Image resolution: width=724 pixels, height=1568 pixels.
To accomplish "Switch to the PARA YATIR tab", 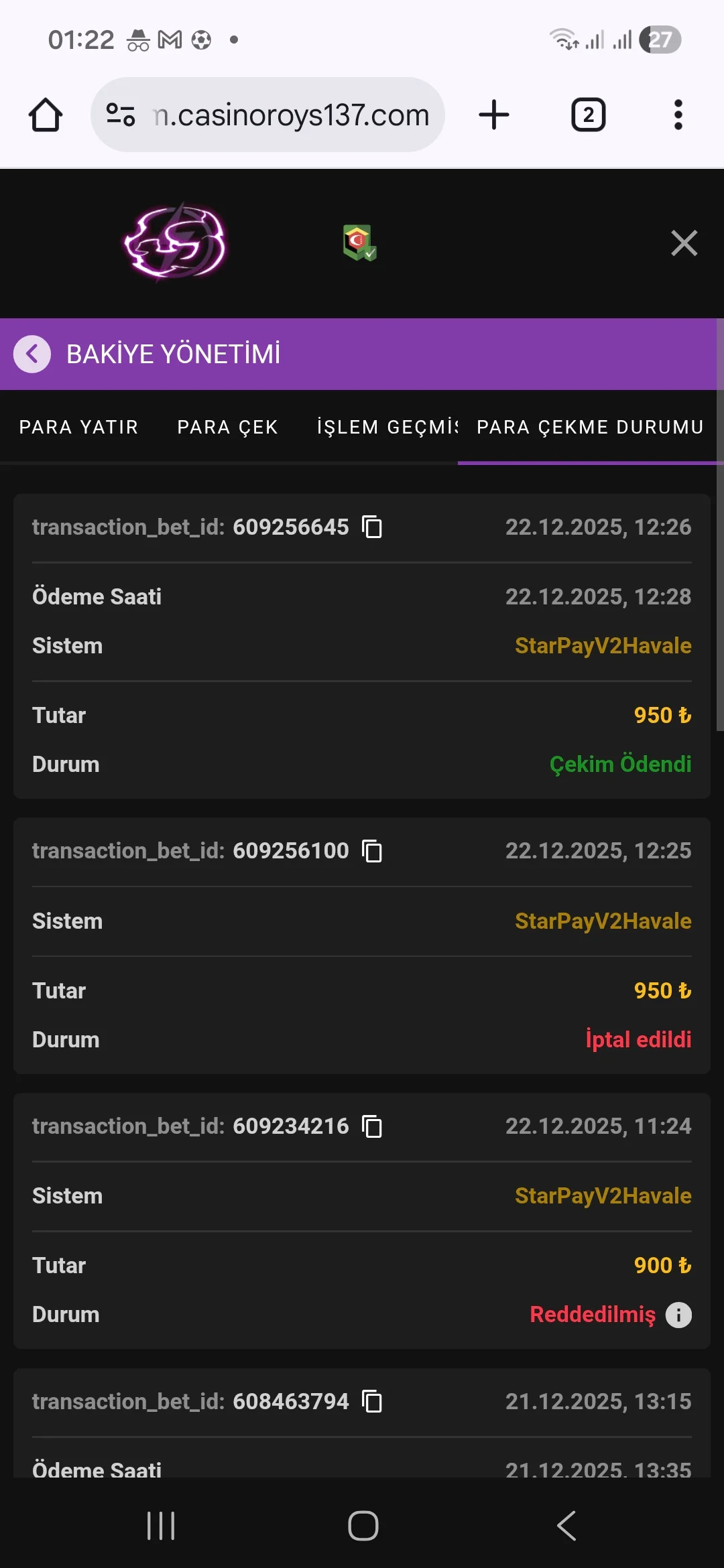I will click(78, 427).
